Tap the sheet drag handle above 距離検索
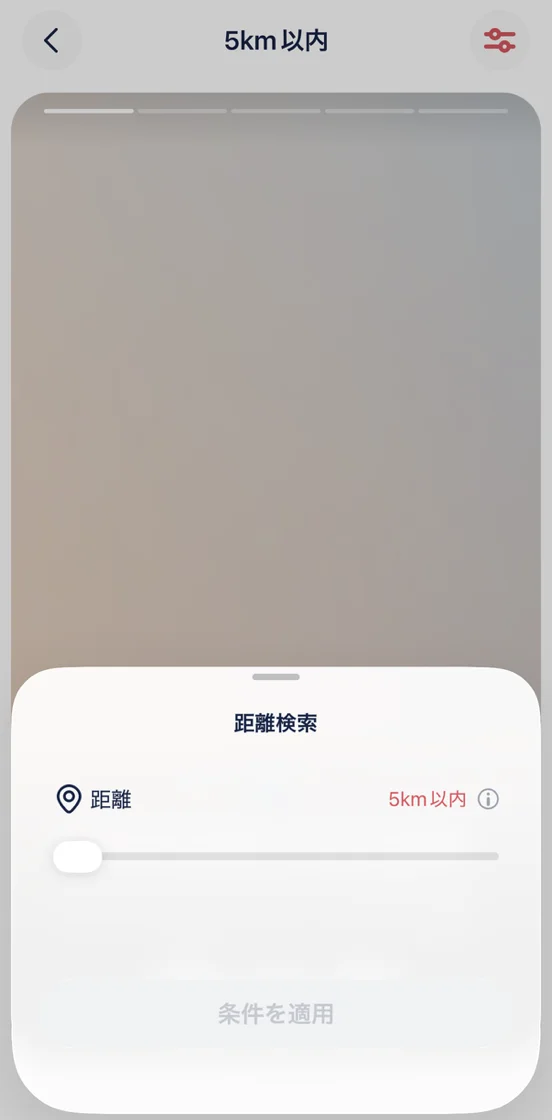 (x=276, y=676)
